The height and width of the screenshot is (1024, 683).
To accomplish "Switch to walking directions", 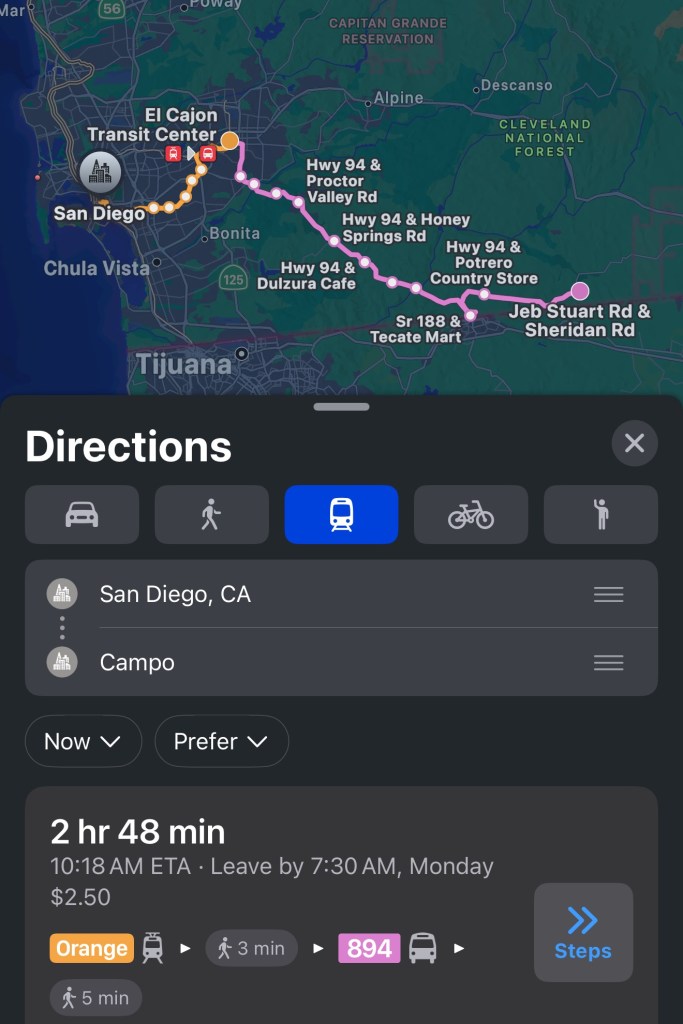I will 211,514.
